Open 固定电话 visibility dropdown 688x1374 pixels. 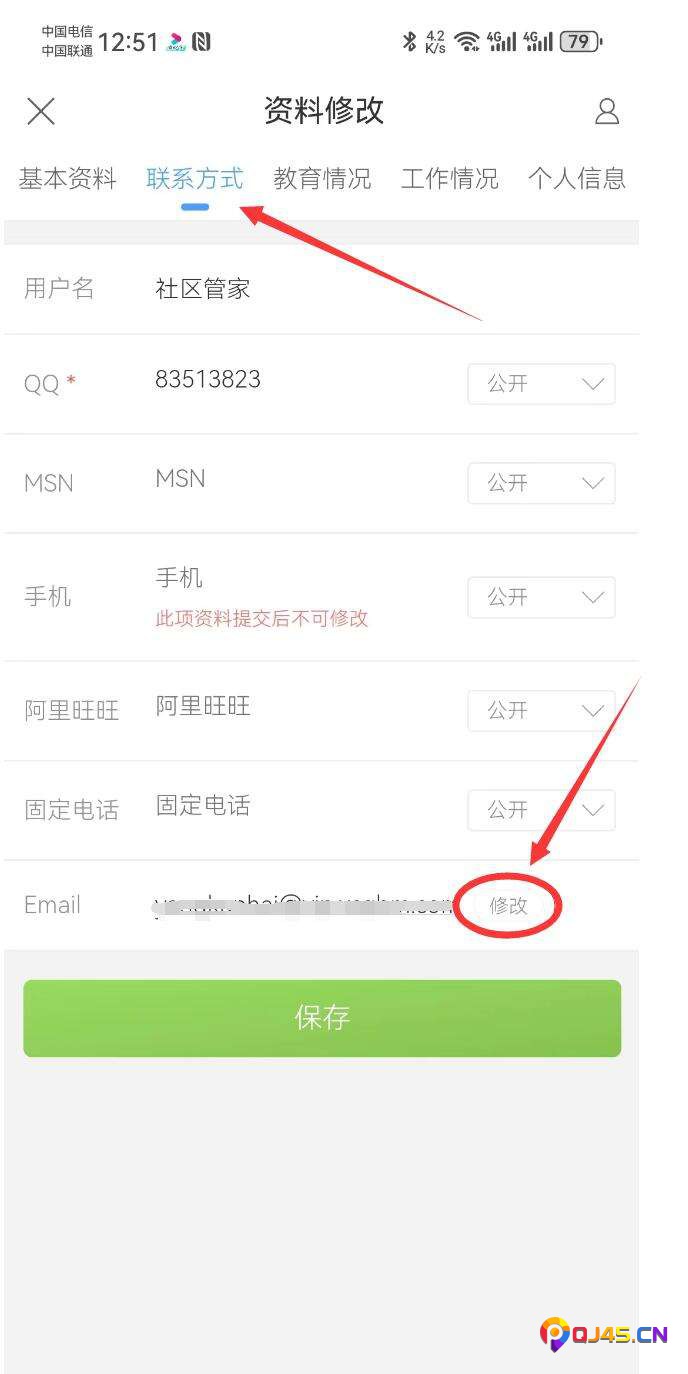(x=541, y=810)
